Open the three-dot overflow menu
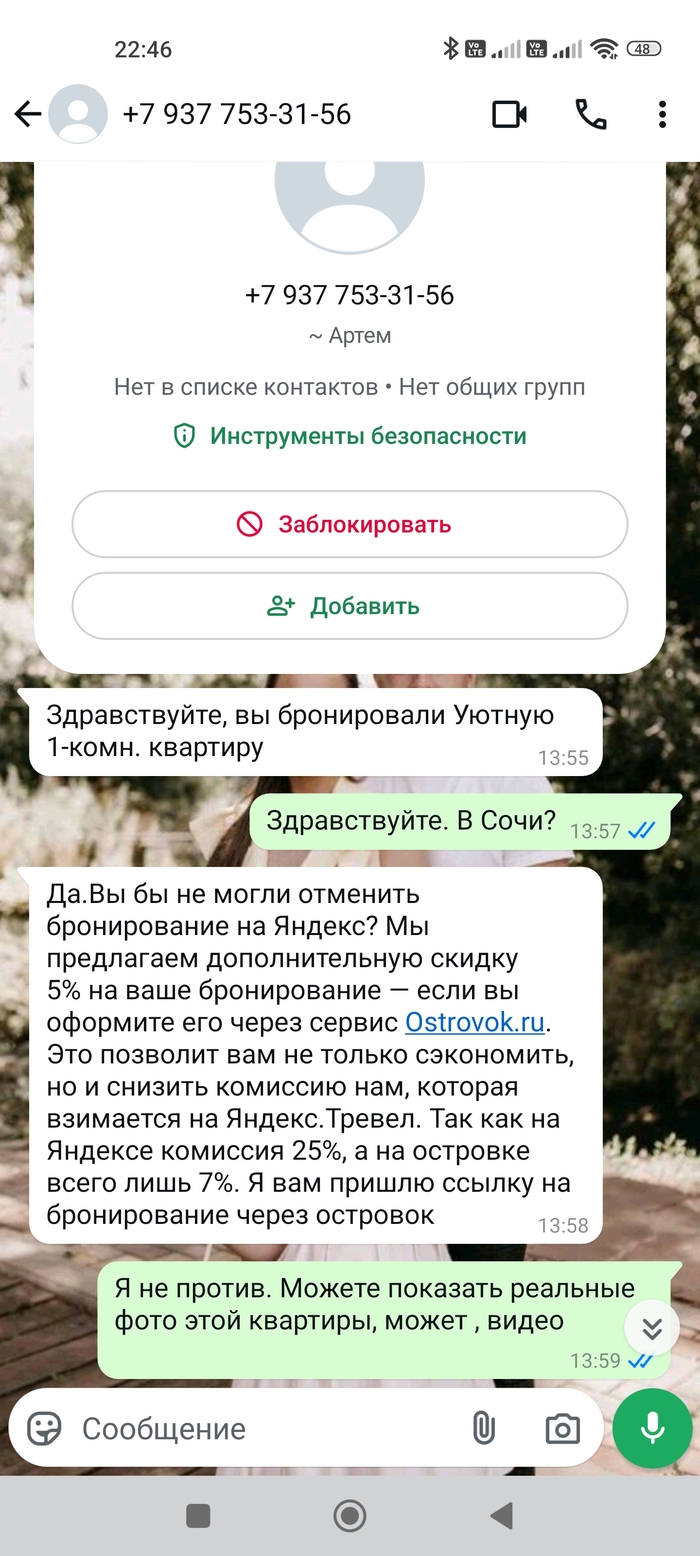This screenshot has height=1556, width=700. coord(662,114)
